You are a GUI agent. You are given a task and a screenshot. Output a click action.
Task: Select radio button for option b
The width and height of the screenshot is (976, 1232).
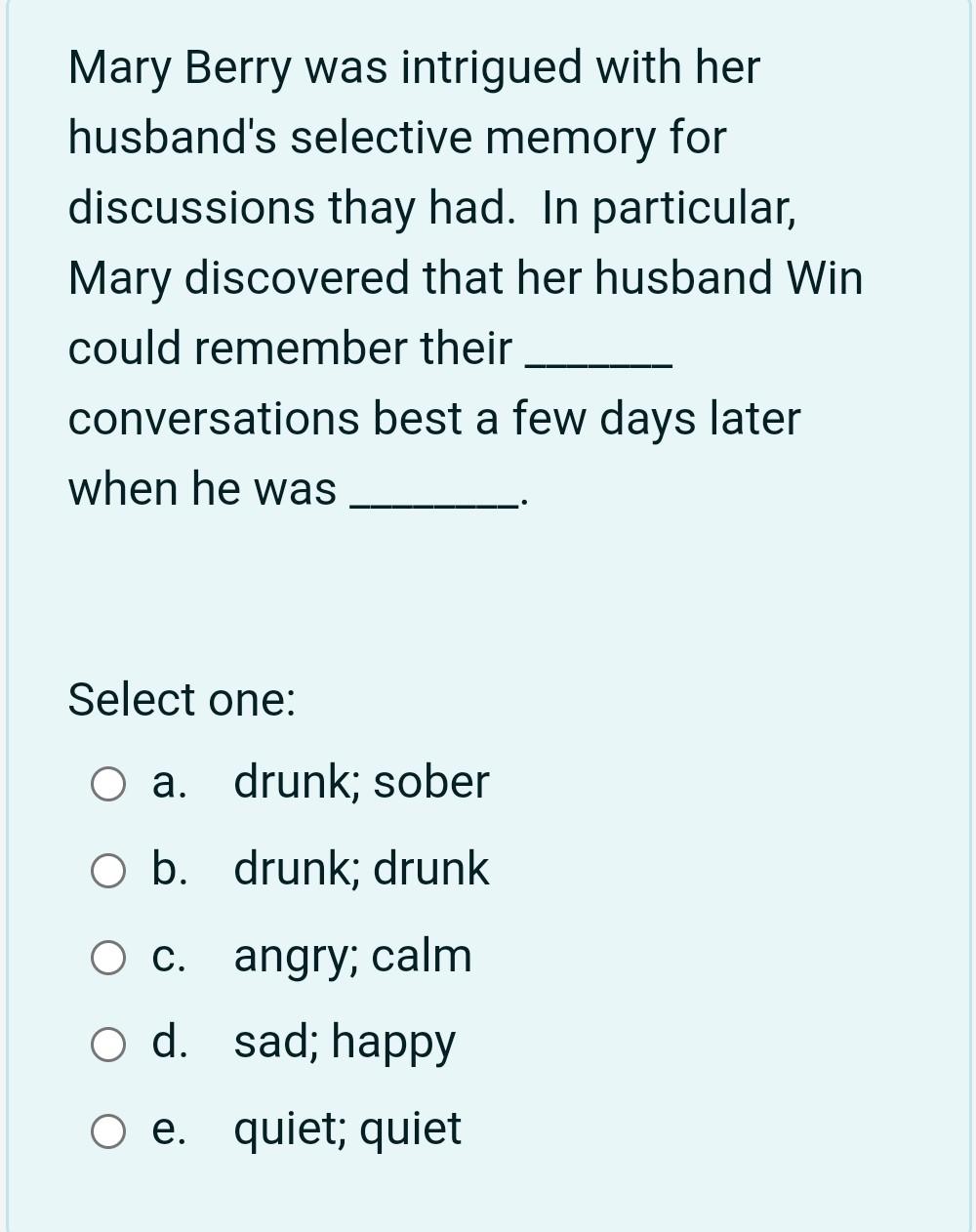click(107, 869)
